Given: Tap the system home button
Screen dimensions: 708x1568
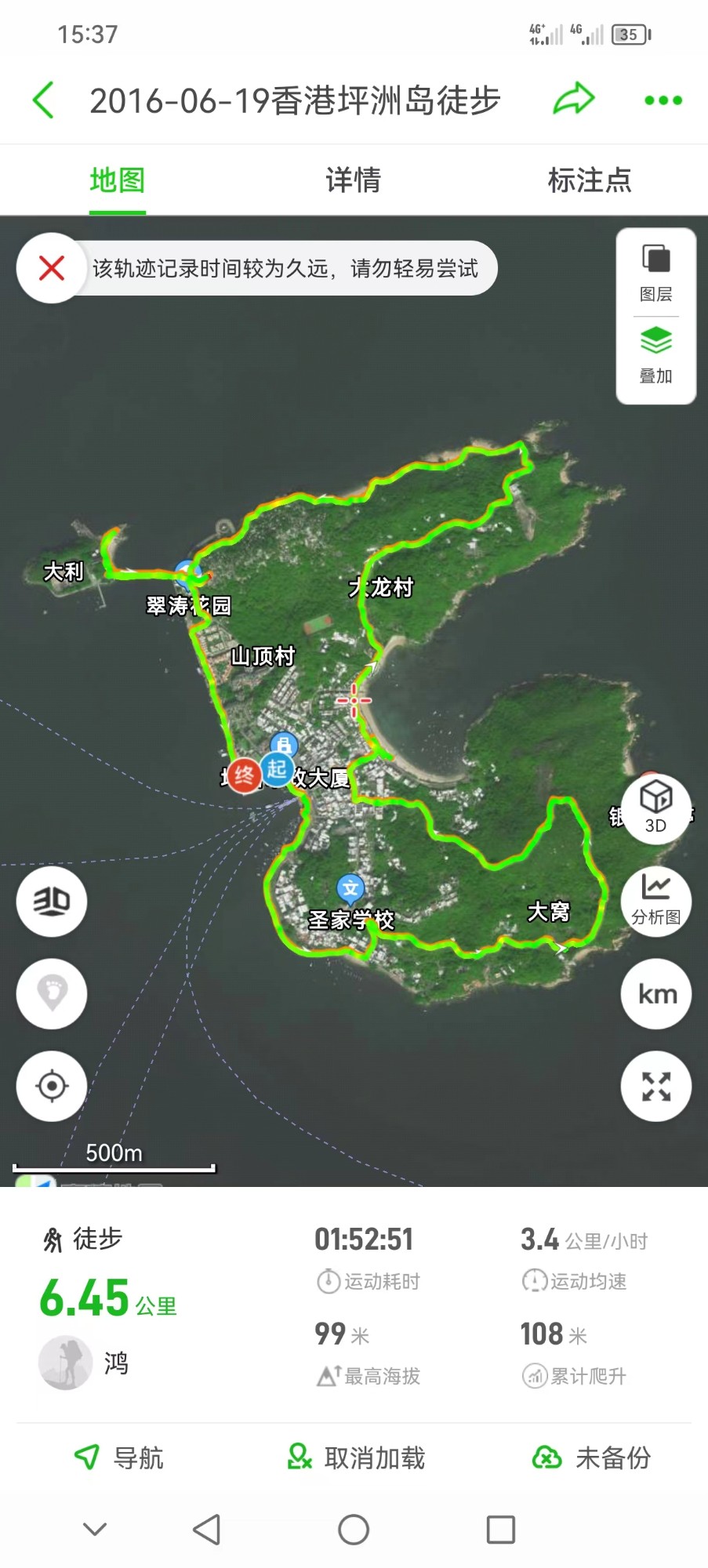Looking at the screenshot, I should pos(354,1530).
